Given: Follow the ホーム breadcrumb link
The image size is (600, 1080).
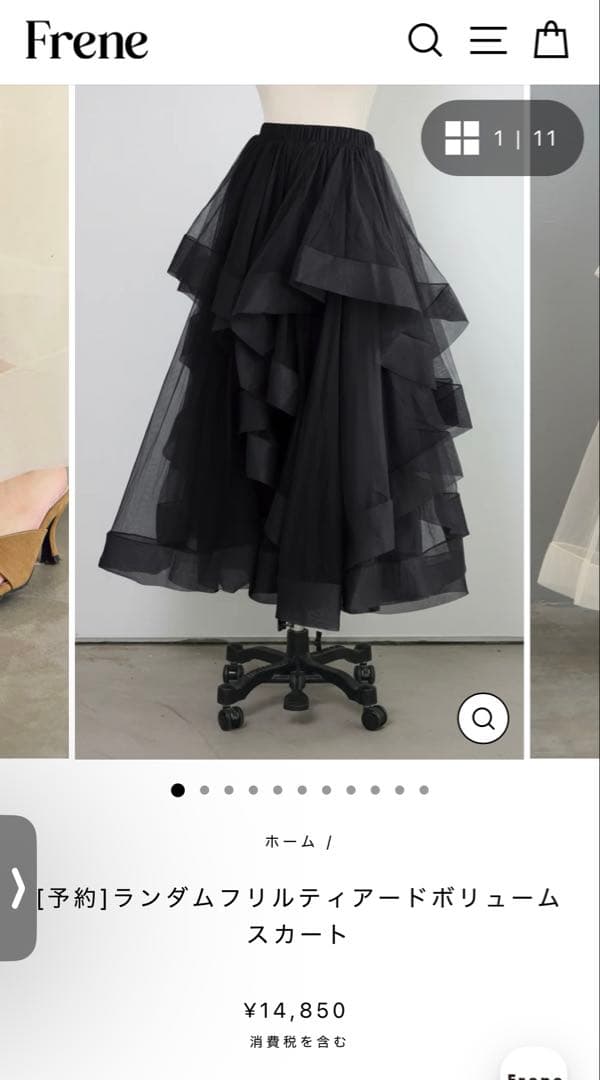Looking at the screenshot, I should point(290,841).
